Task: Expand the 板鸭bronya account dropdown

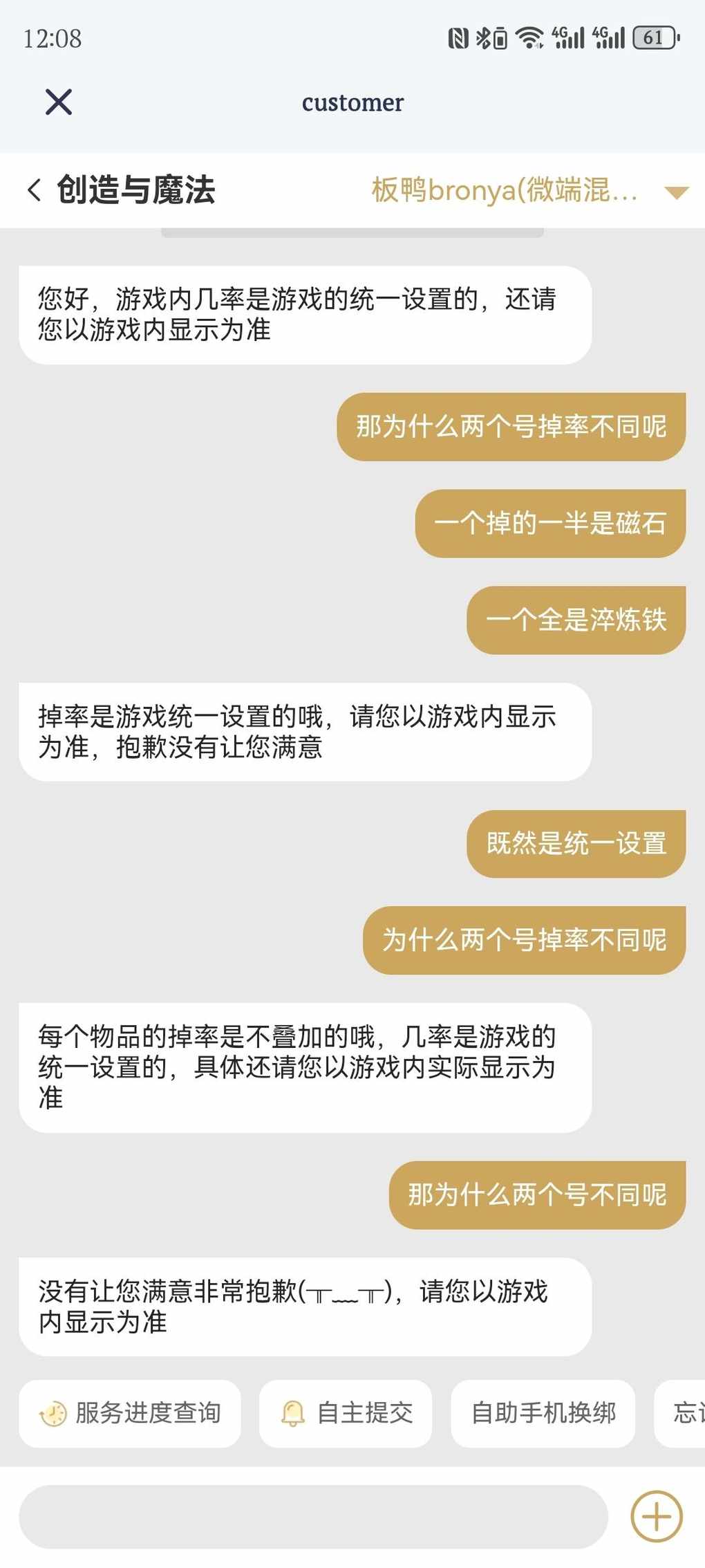Action: click(676, 192)
